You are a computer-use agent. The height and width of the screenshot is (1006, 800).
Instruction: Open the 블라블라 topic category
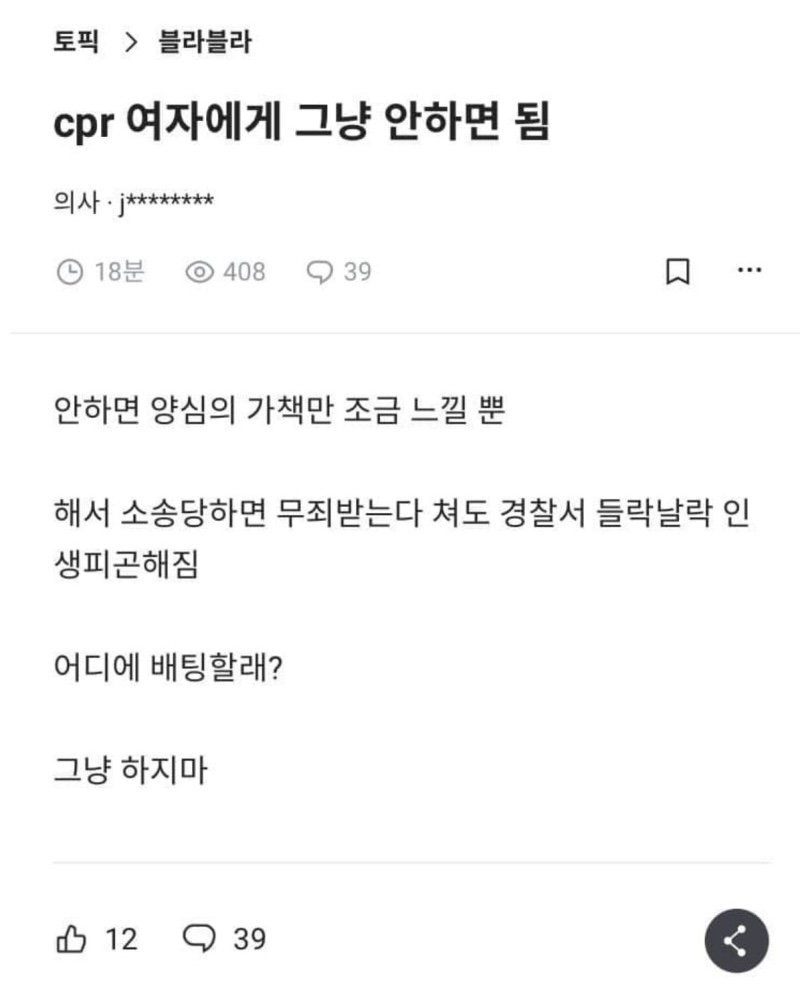point(205,42)
